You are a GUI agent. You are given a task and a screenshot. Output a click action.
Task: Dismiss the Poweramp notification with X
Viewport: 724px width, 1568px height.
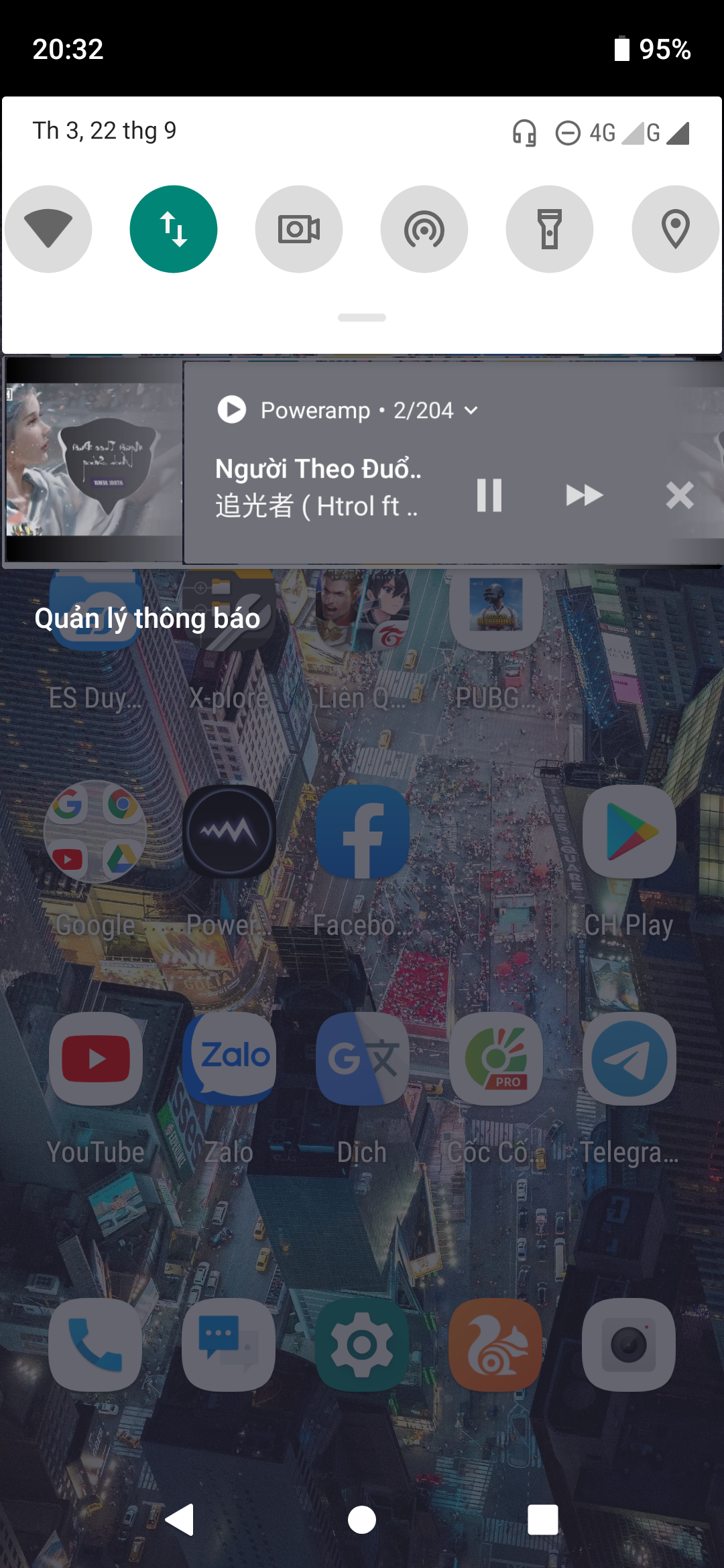tap(680, 495)
